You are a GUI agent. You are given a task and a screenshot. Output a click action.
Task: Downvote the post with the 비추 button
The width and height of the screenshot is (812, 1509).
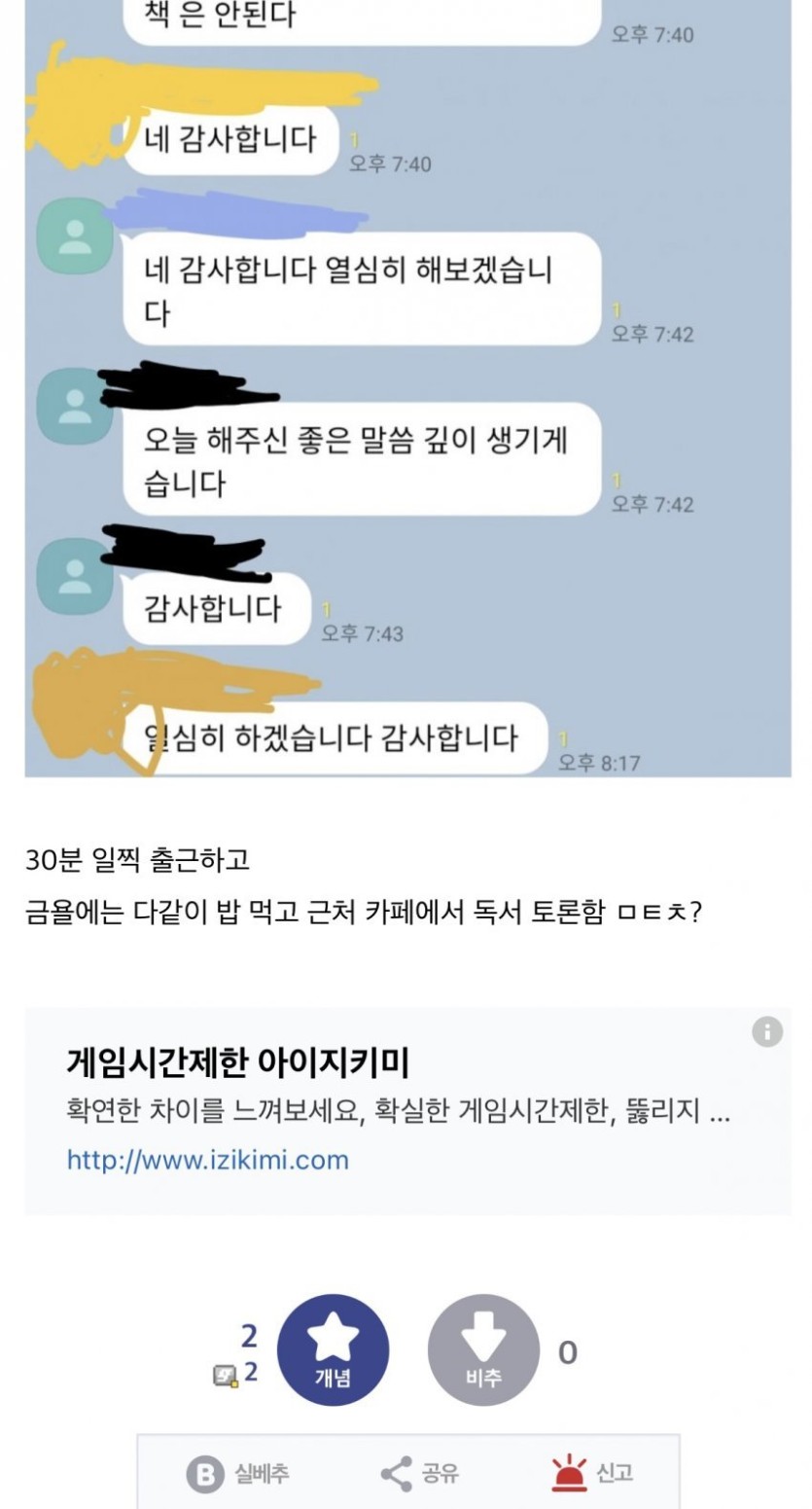click(x=483, y=1349)
